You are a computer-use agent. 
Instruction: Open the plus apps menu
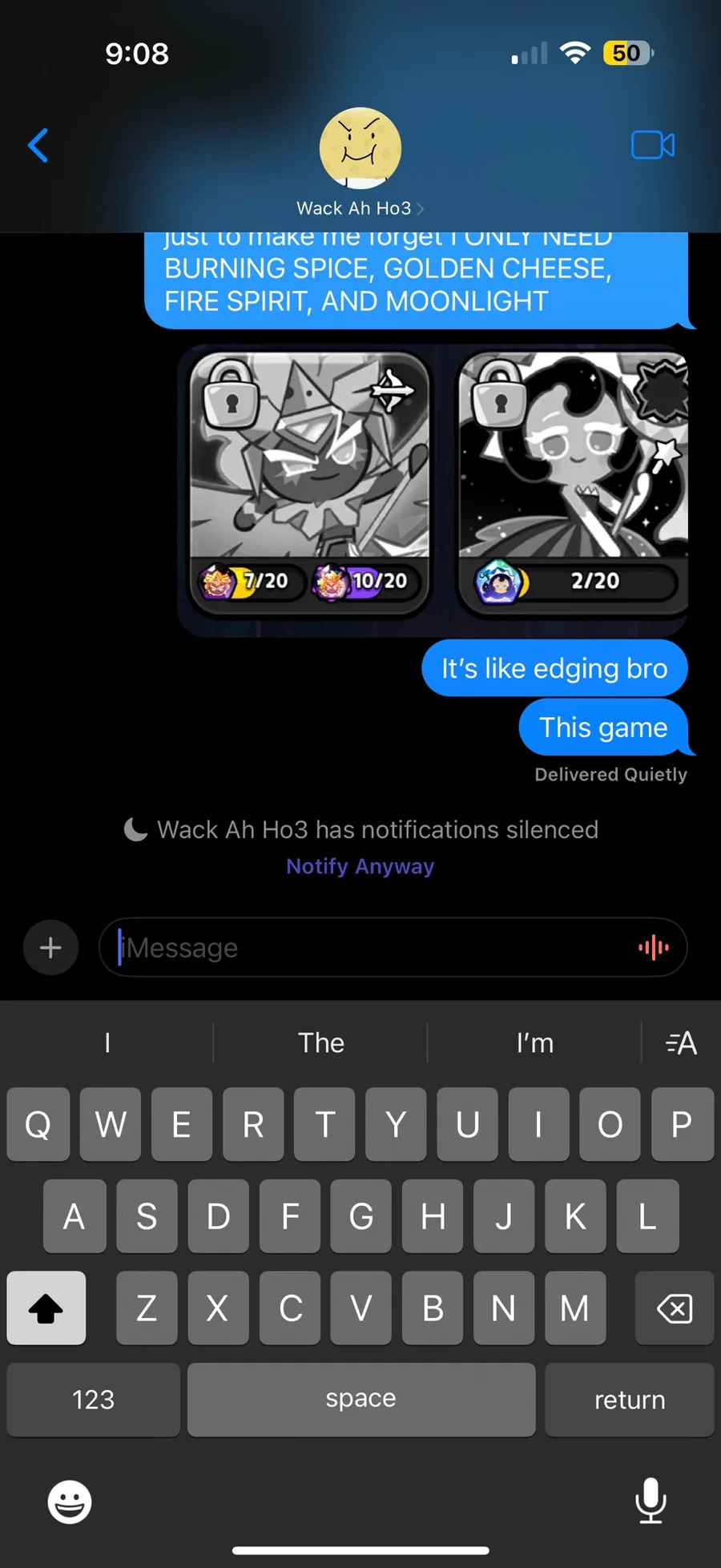pyautogui.click(x=50, y=948)
